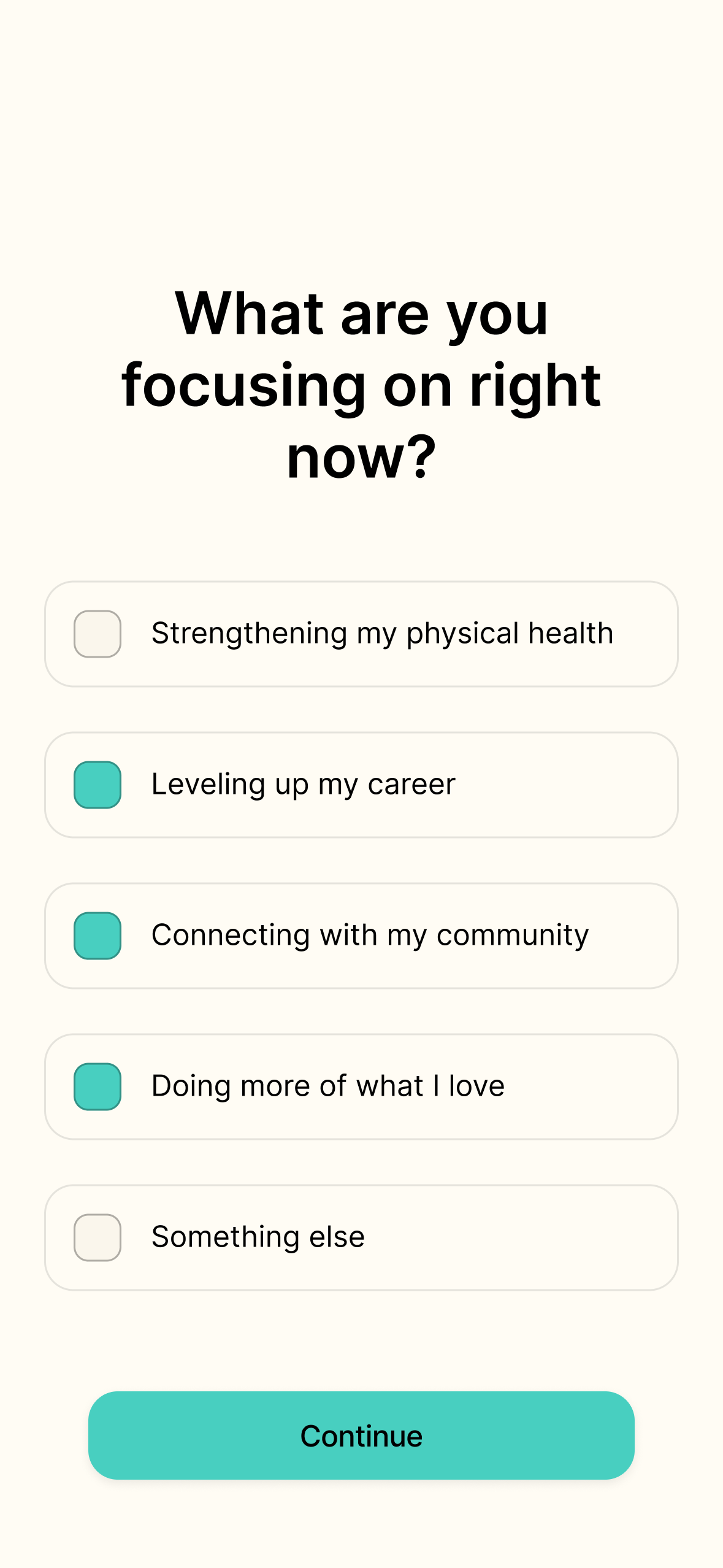Untick Doing more of what I love
The height and width of the screenshot is (1568, 723).
coord(98,1086)
